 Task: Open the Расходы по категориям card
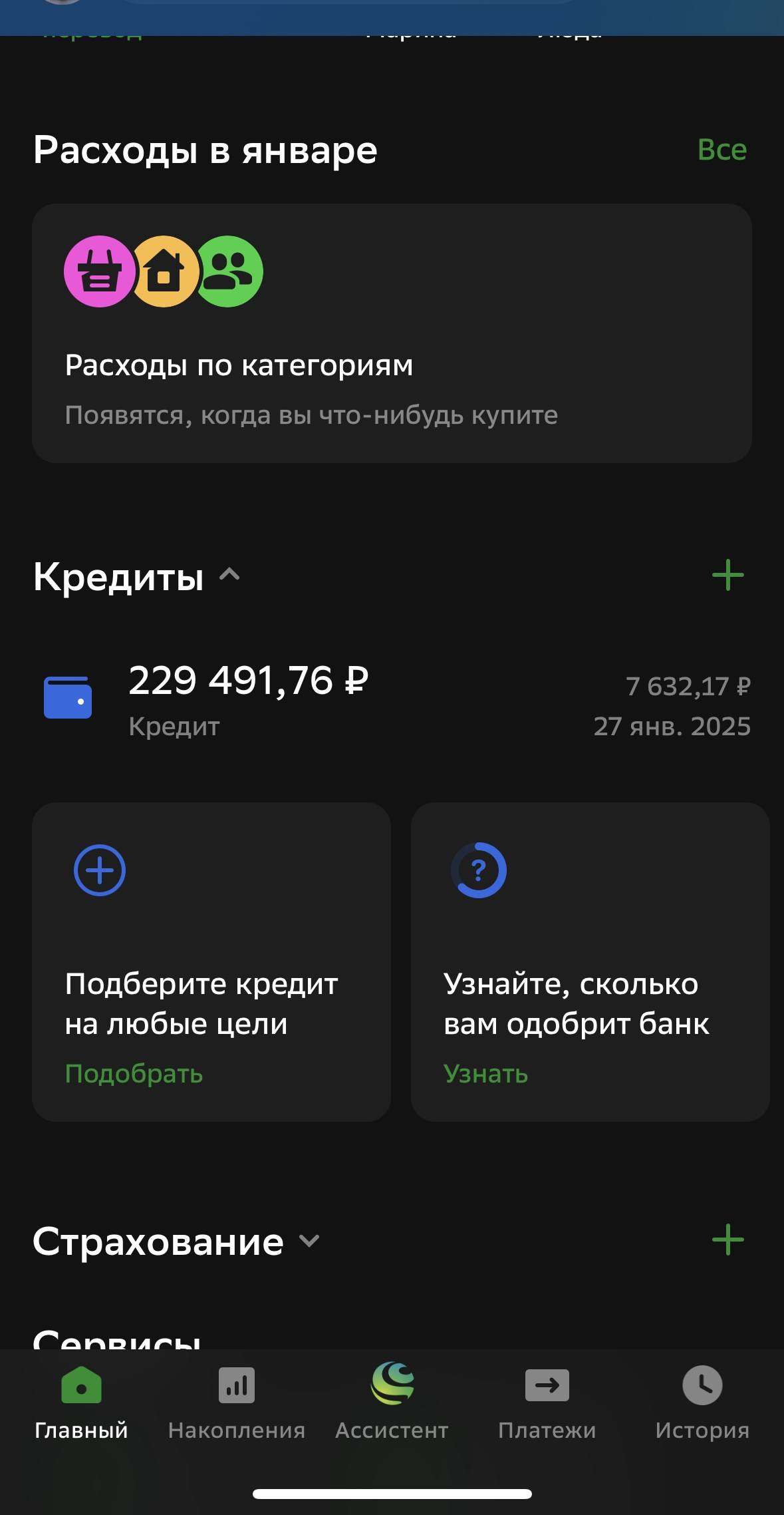[x=392, y=333]
